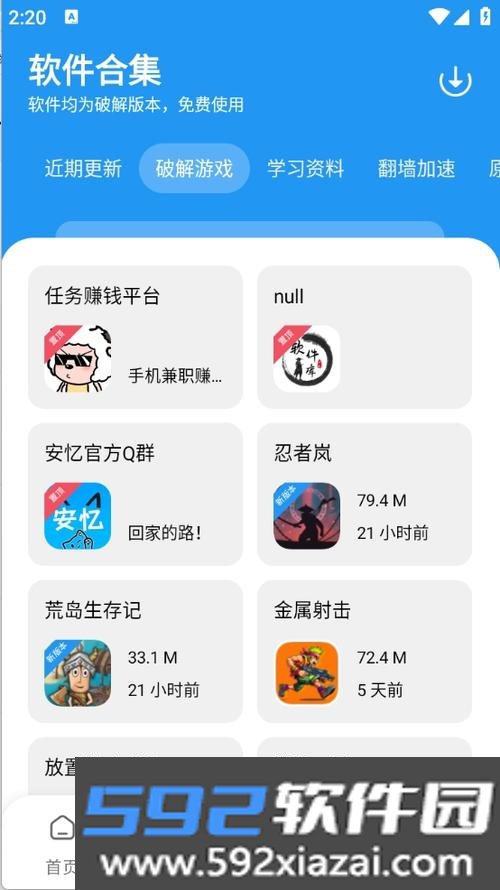Open the 荒岛生存记 game card
The image size is (500, 890).
coord(135,651)
